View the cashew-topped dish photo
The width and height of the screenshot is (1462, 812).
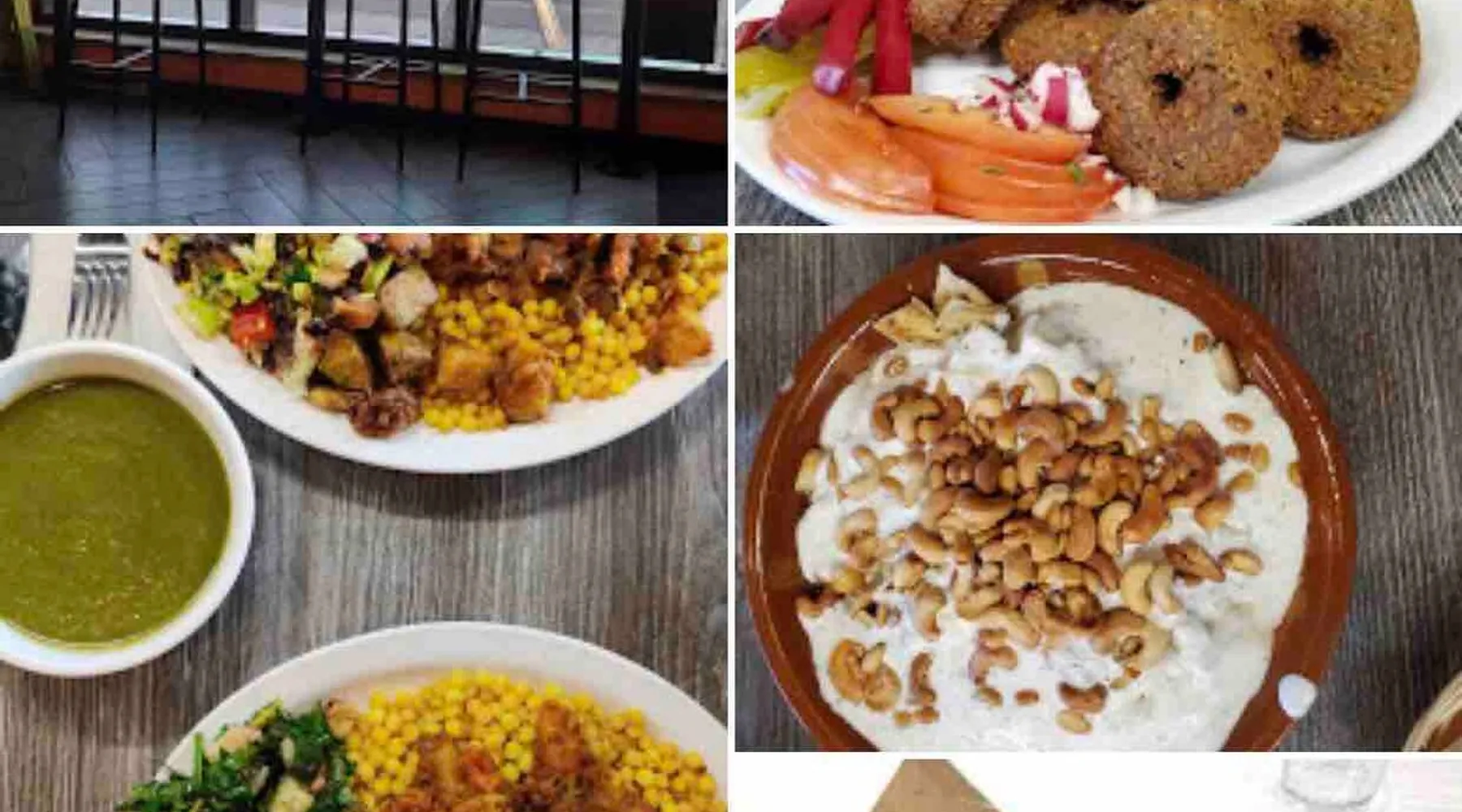1098,492
